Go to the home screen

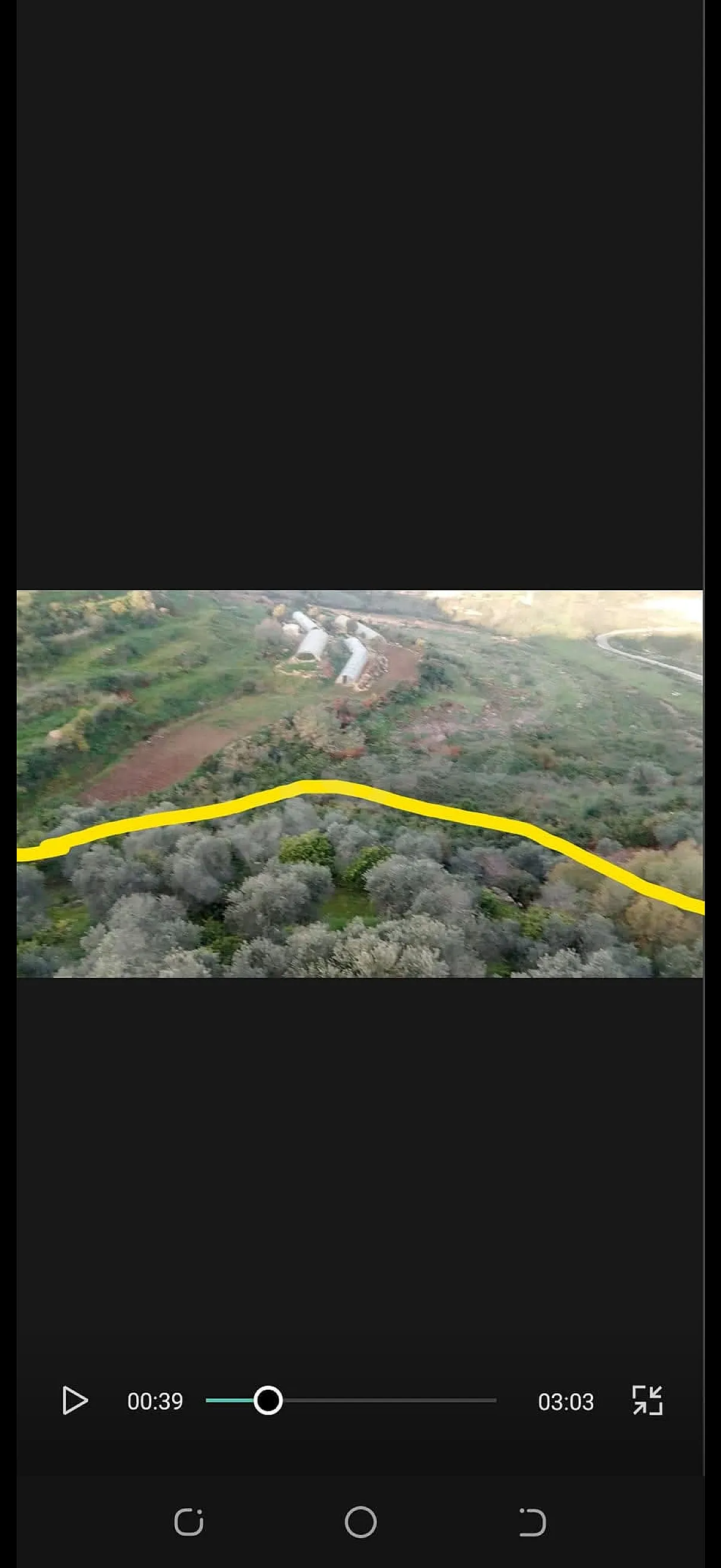tap(360, 1522)
